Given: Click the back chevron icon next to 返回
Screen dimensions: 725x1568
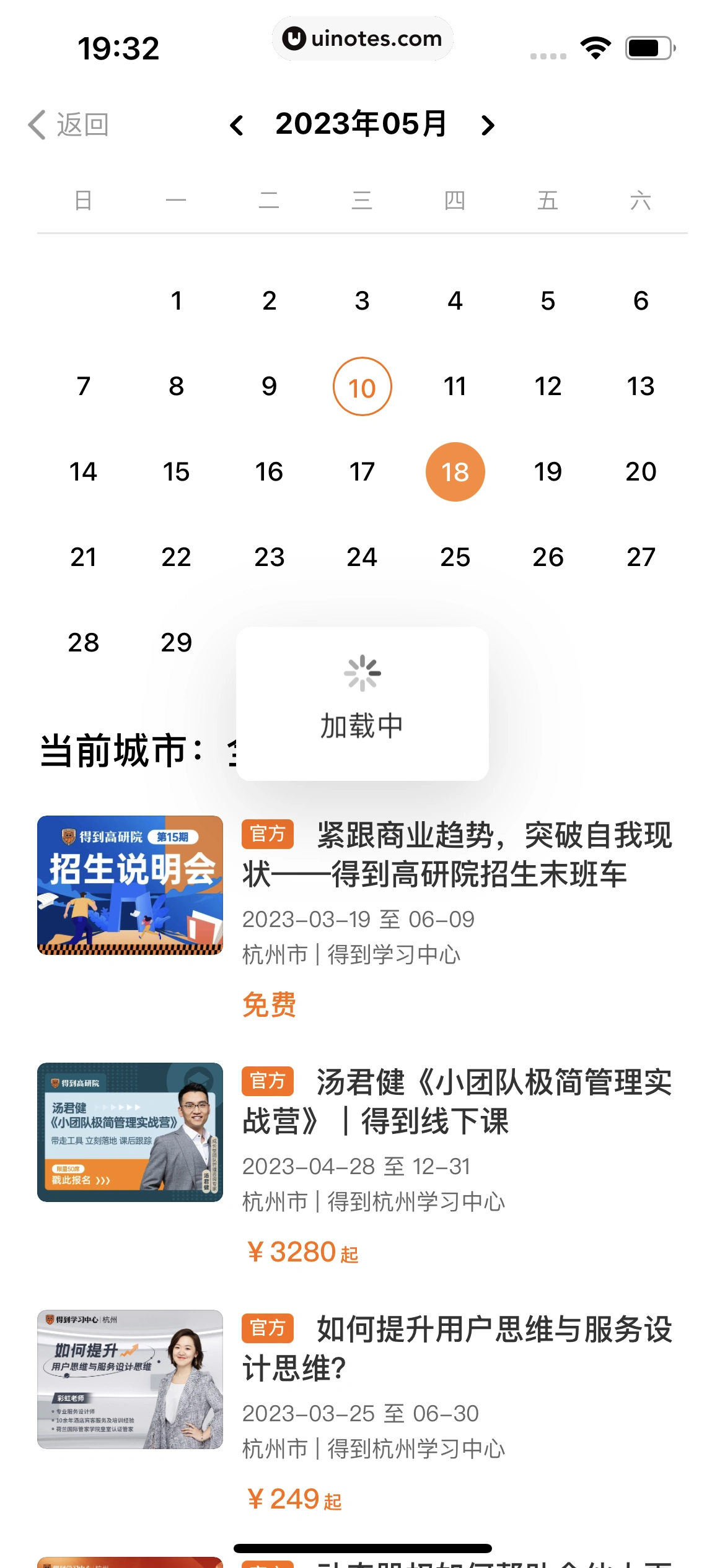Looking at the screenshot, I should point(35,124).
